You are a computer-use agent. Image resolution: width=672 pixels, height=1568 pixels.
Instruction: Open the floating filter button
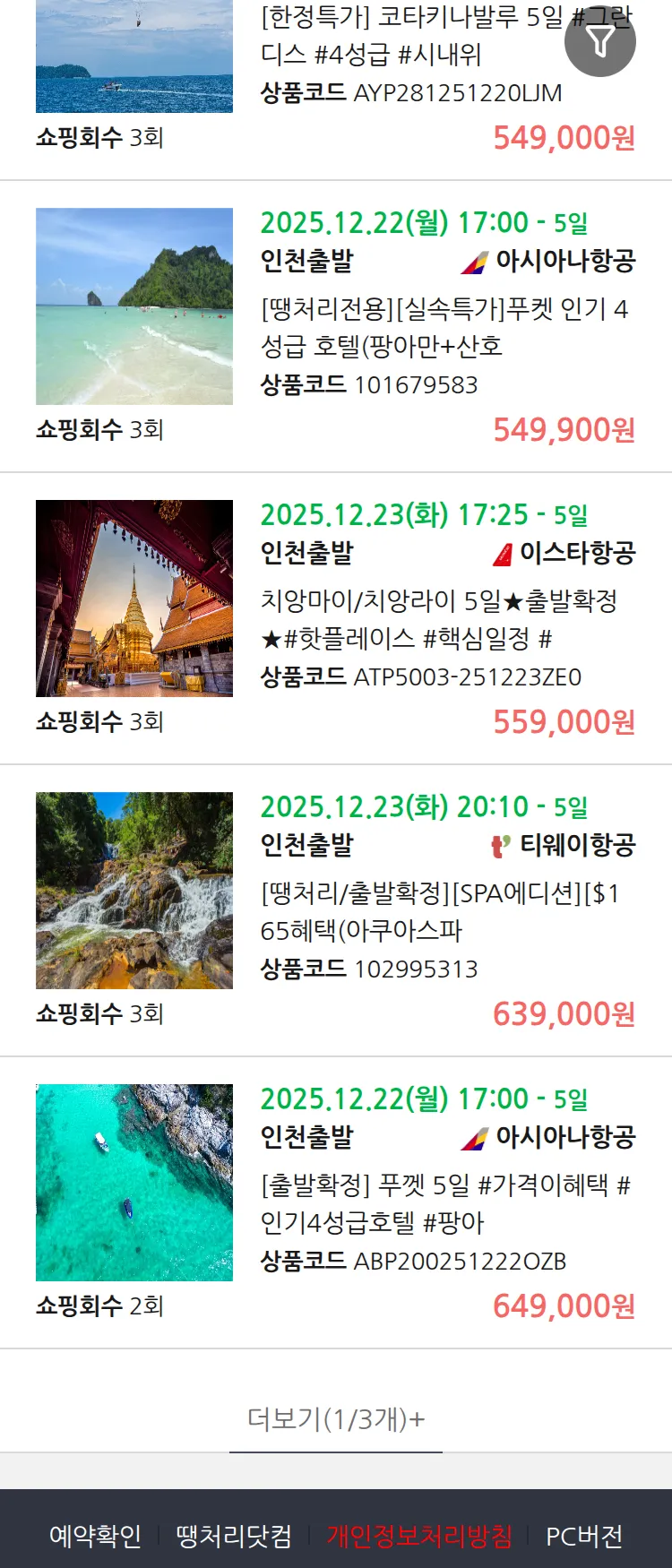click(599, 41)
